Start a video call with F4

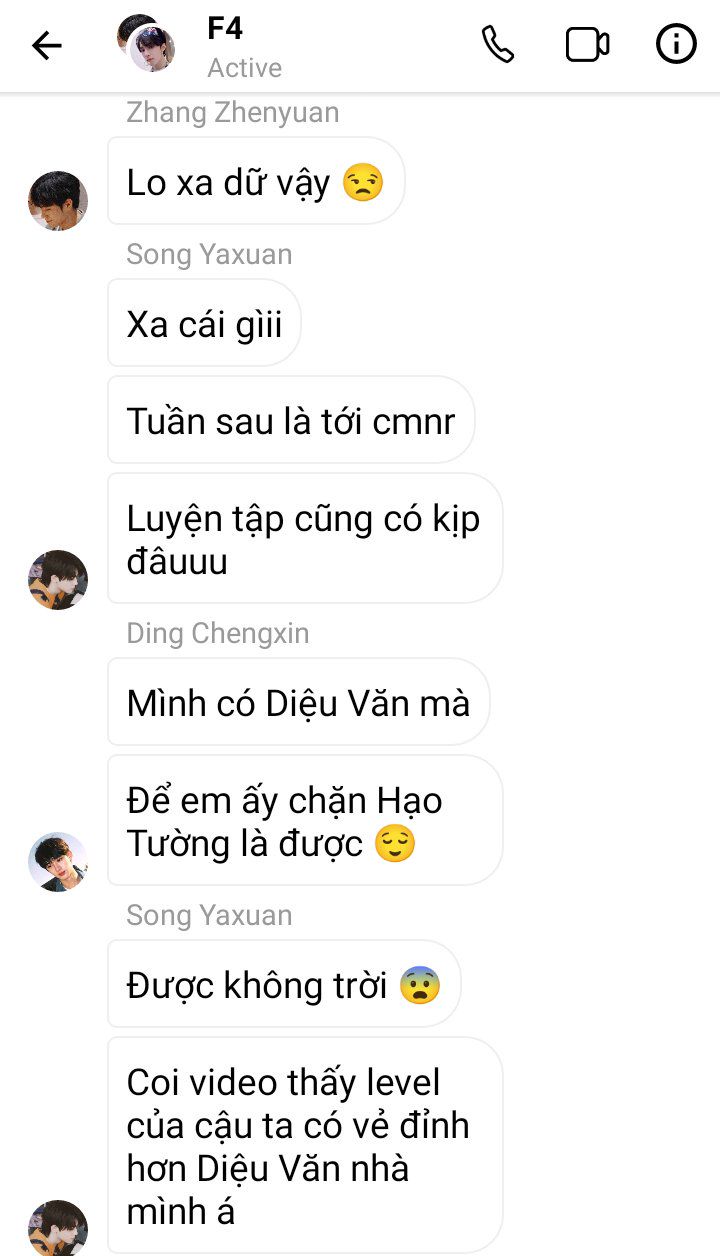[587, 45]
